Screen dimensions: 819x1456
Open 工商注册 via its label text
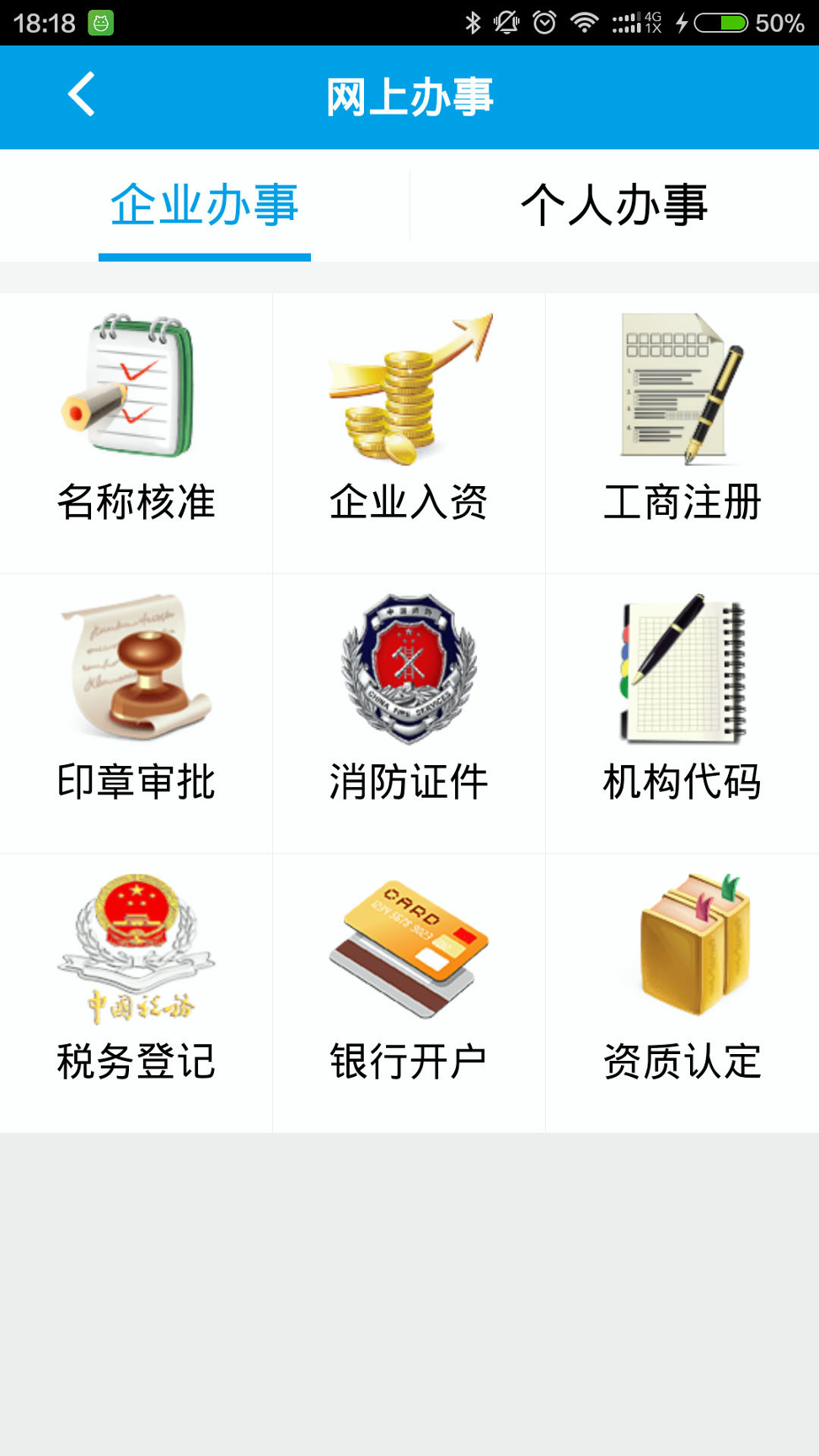pos(681,502)
